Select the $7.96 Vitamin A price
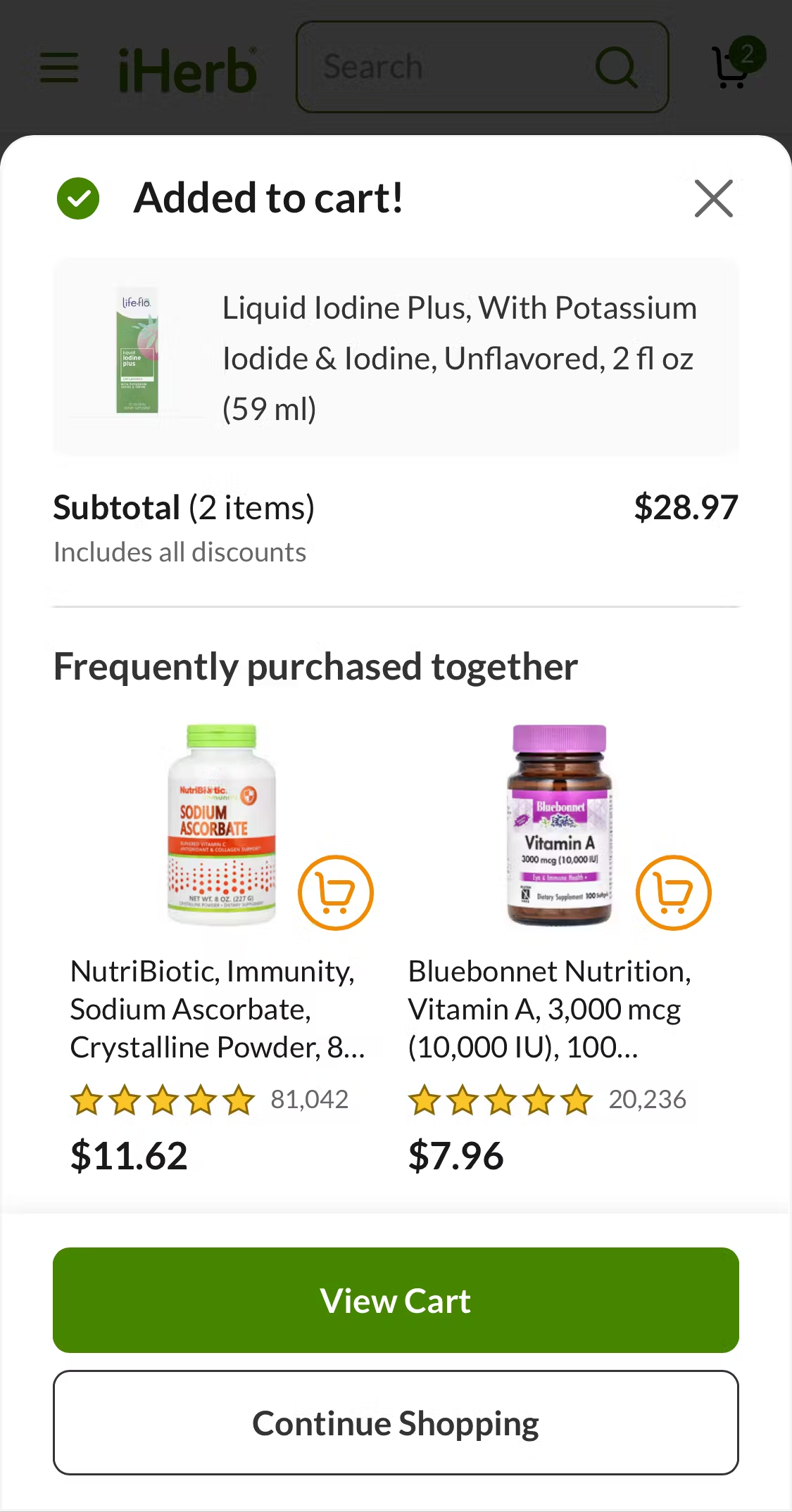Screen dimensions: 792x1512 pyautogui.click(x=456, y=1153)
